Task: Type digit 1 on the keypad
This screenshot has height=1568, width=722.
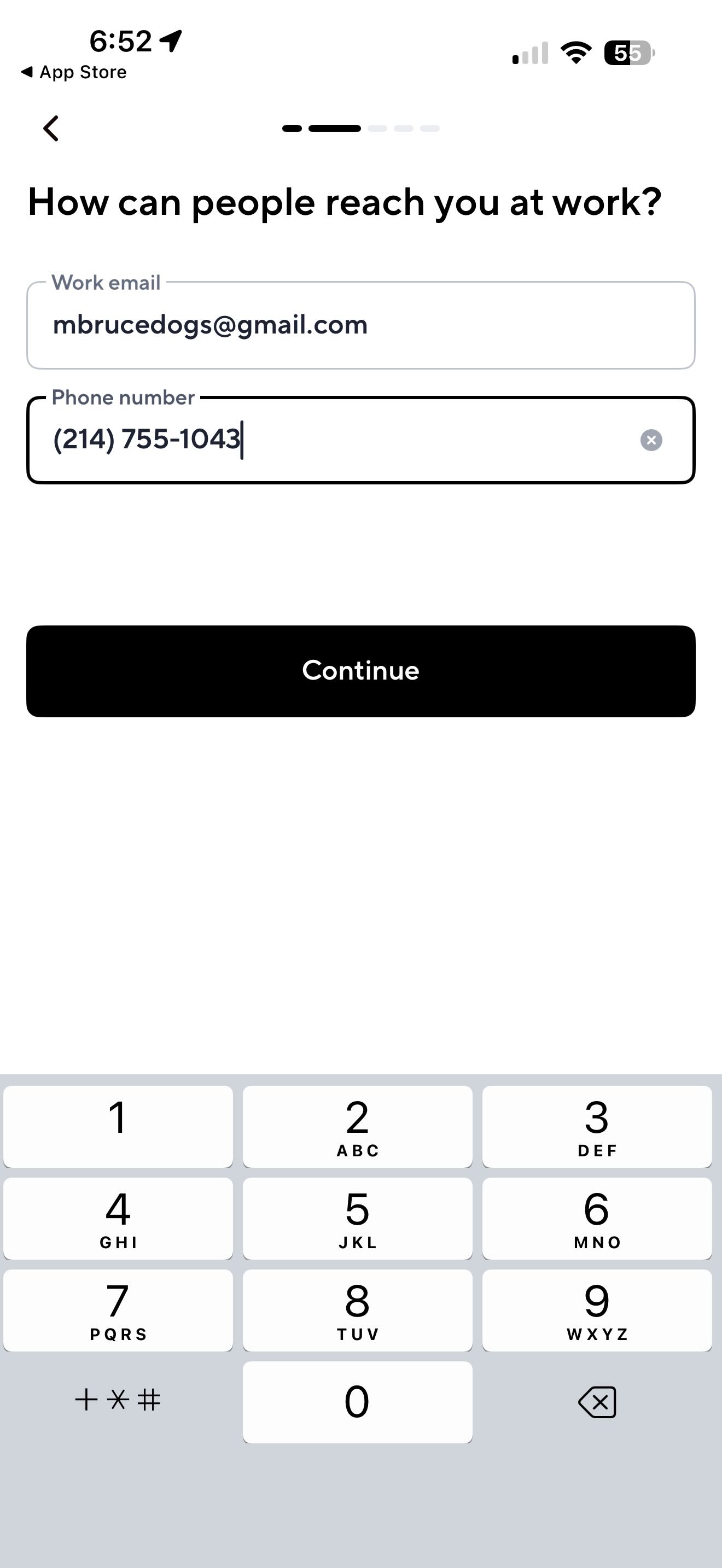Action: pos(118,1126)
